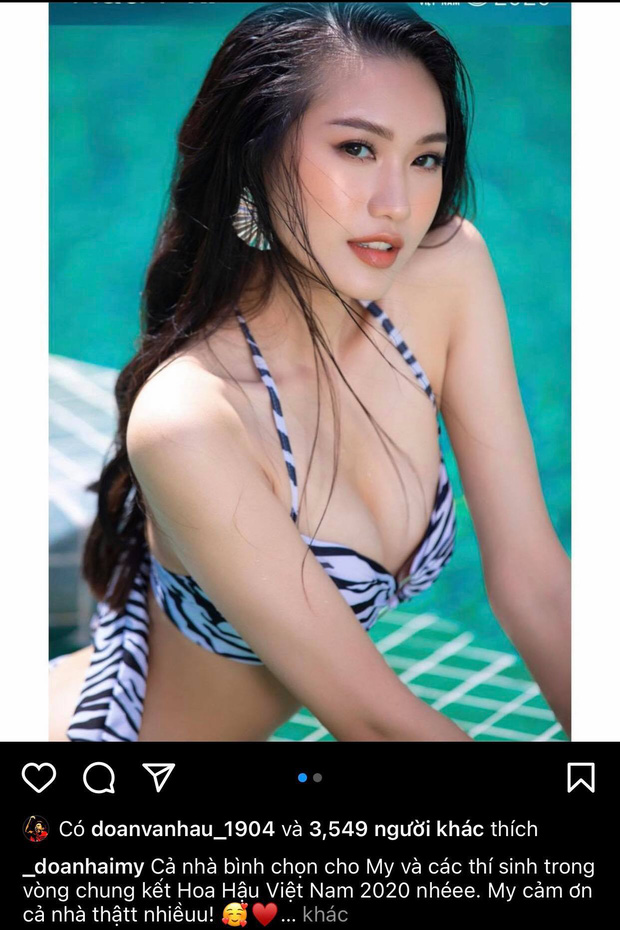Tap the liker's small profile avatar

[37, 829]
